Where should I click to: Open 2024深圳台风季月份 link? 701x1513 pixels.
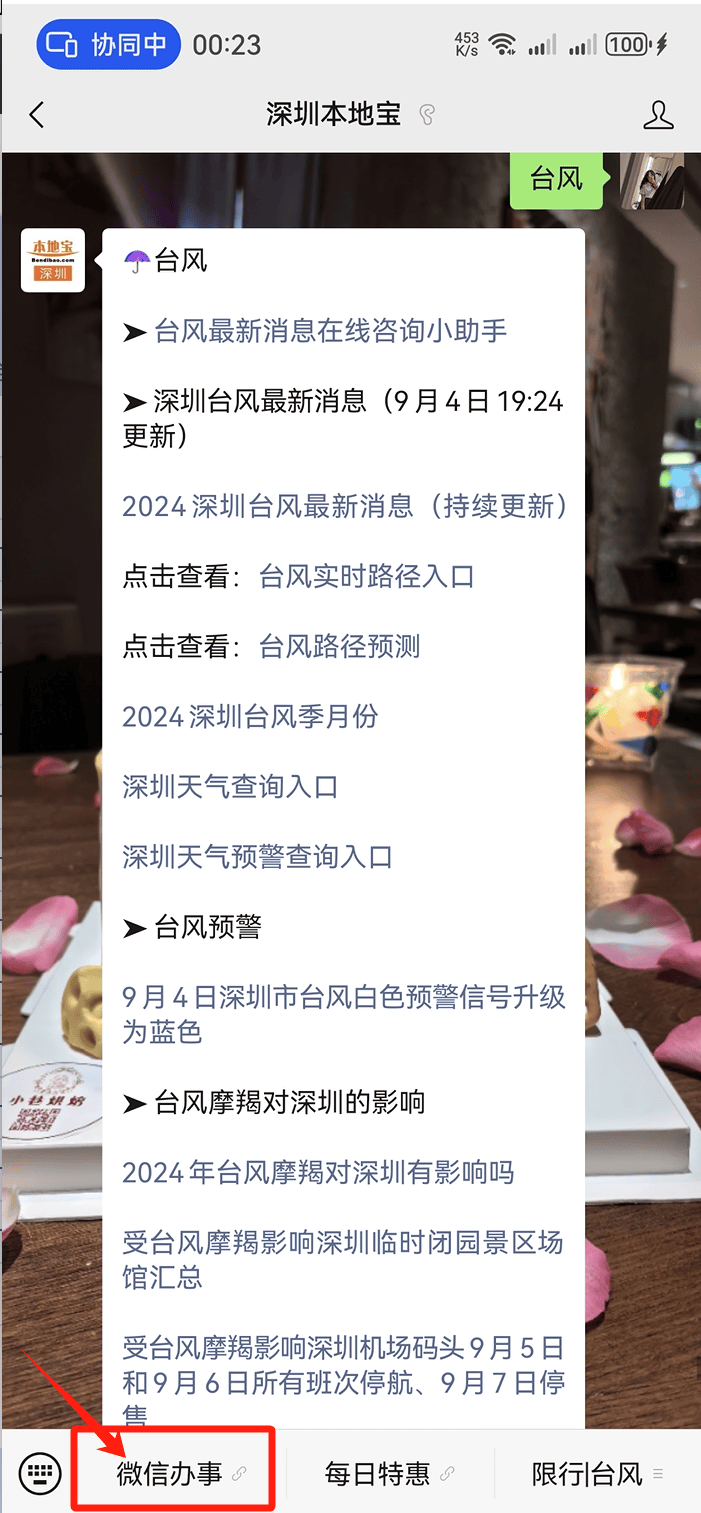coord(250,716)
